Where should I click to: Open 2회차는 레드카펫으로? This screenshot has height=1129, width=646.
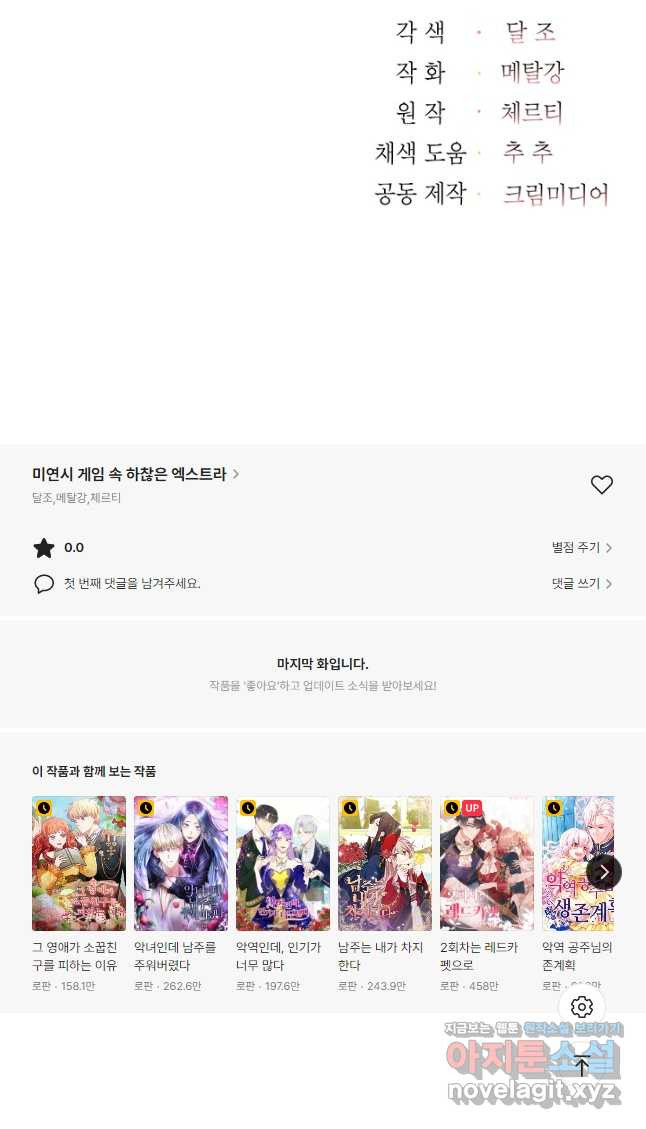487,864
